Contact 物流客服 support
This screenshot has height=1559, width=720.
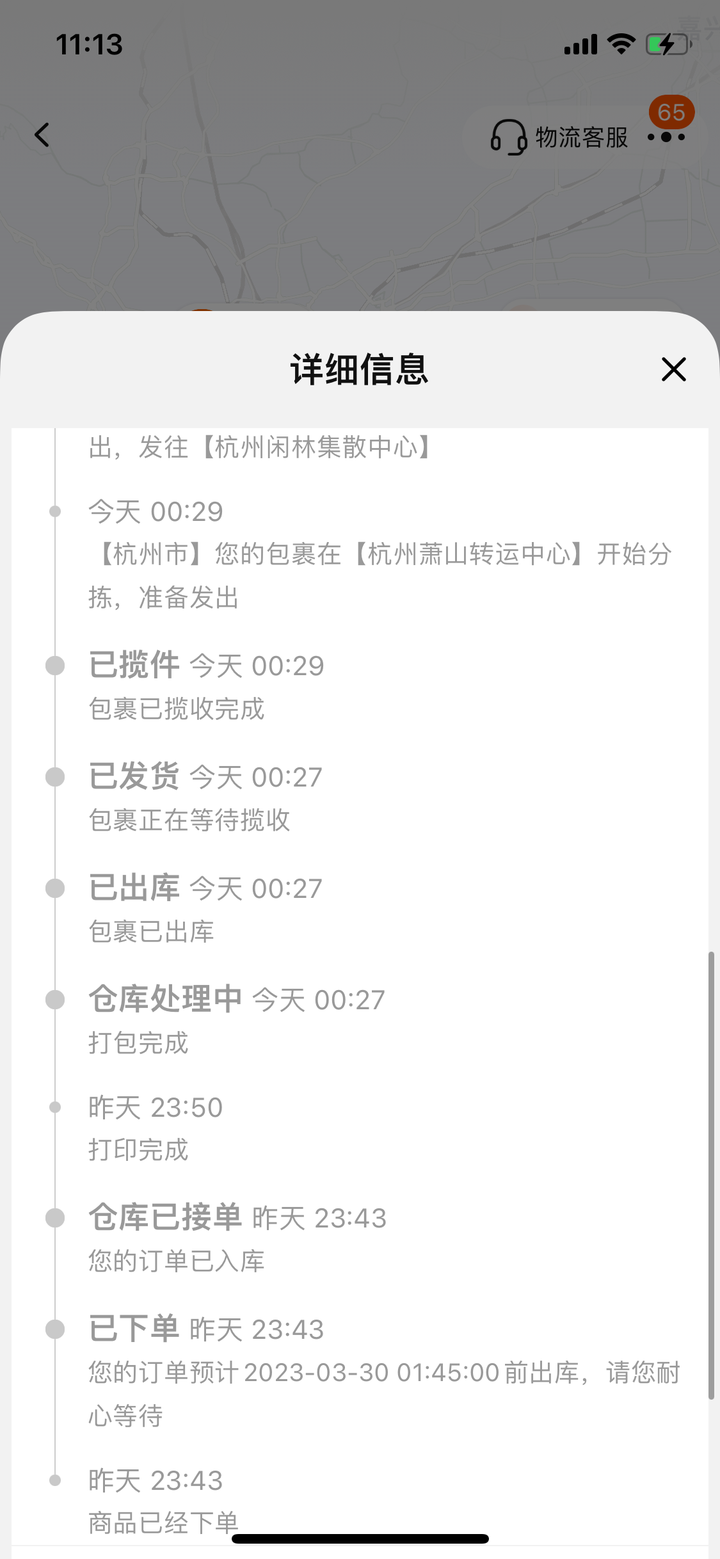coord(559,137)
